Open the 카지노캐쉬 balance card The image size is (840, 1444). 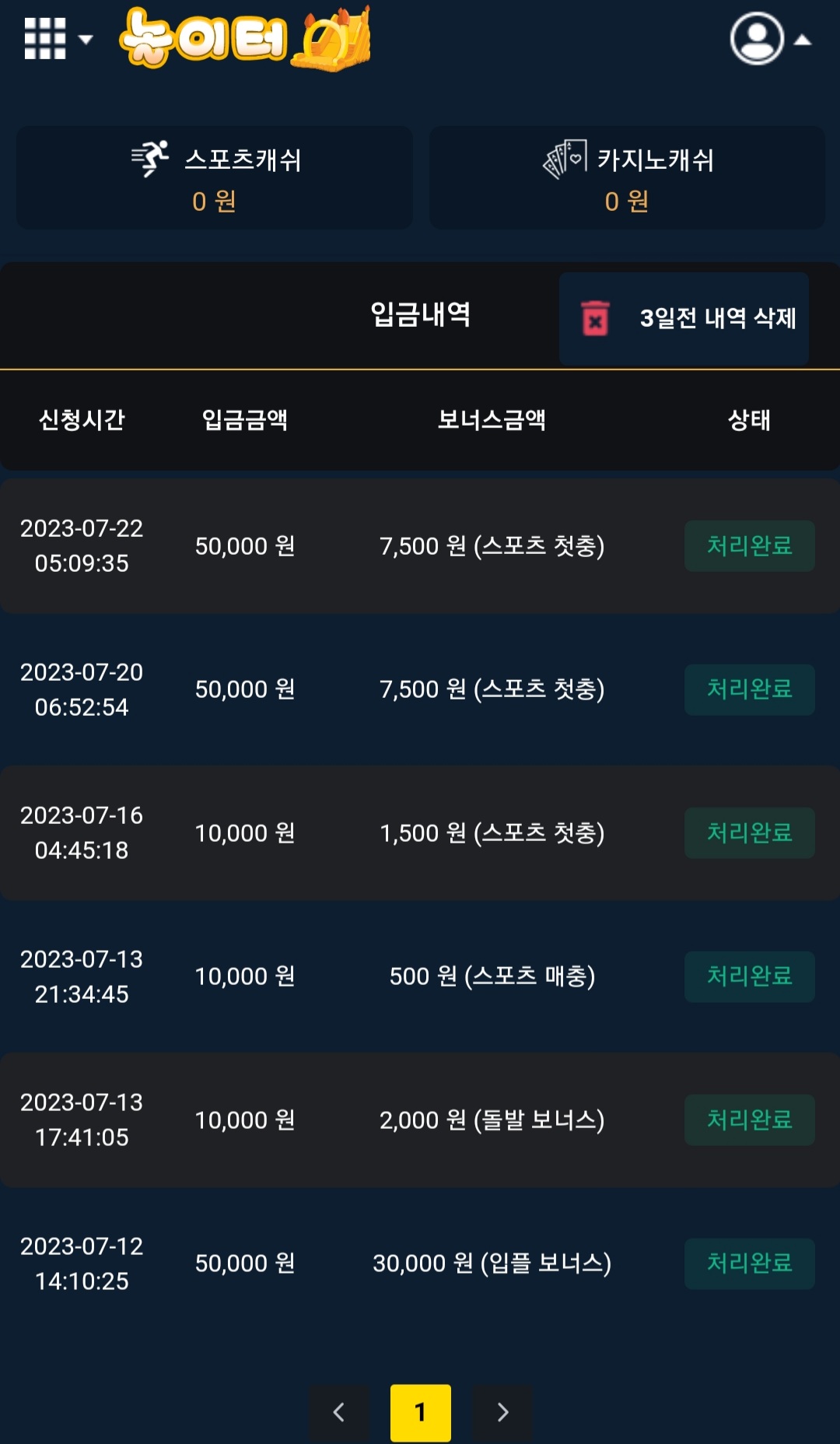coord(627,178)
